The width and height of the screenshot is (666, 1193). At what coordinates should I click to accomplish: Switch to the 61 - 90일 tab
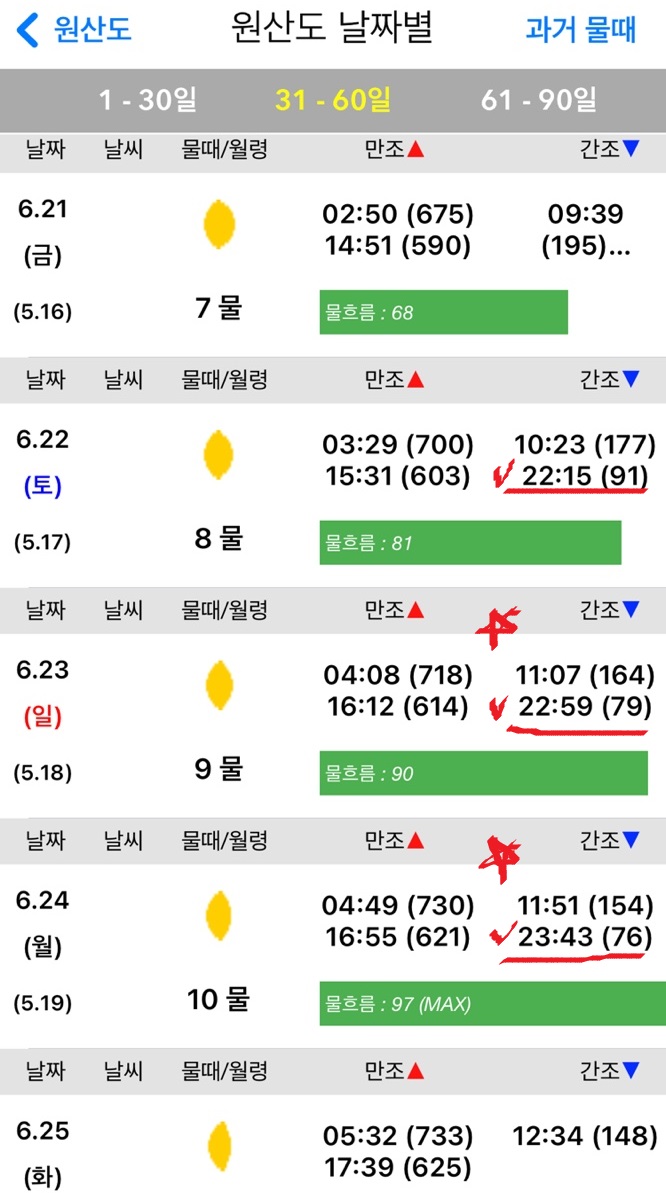click(539, 100)
